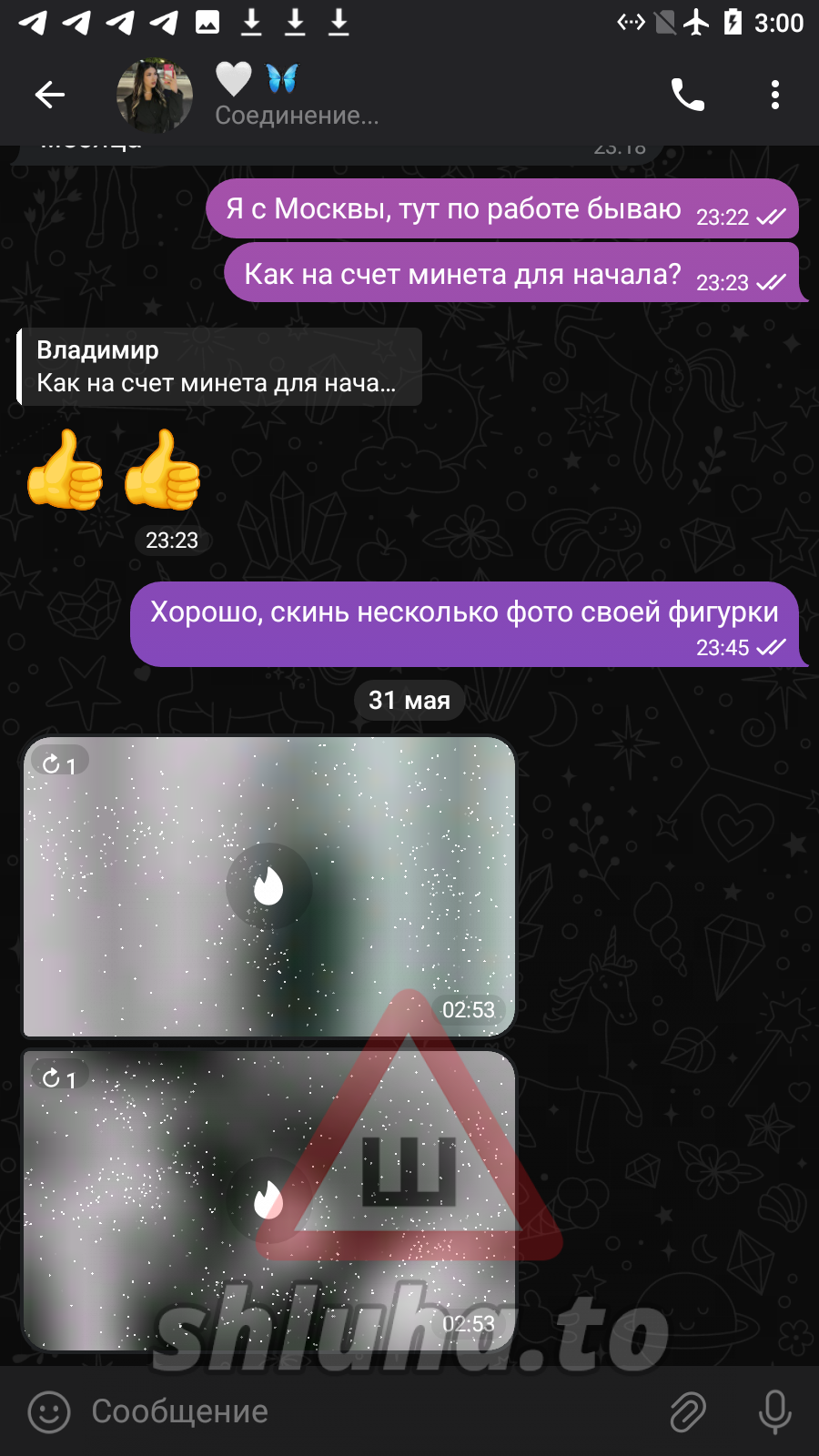The height and width of the screenshot is (1456, 819).
Task: Open the contact's profile avatar
Action: coord(155,96)
